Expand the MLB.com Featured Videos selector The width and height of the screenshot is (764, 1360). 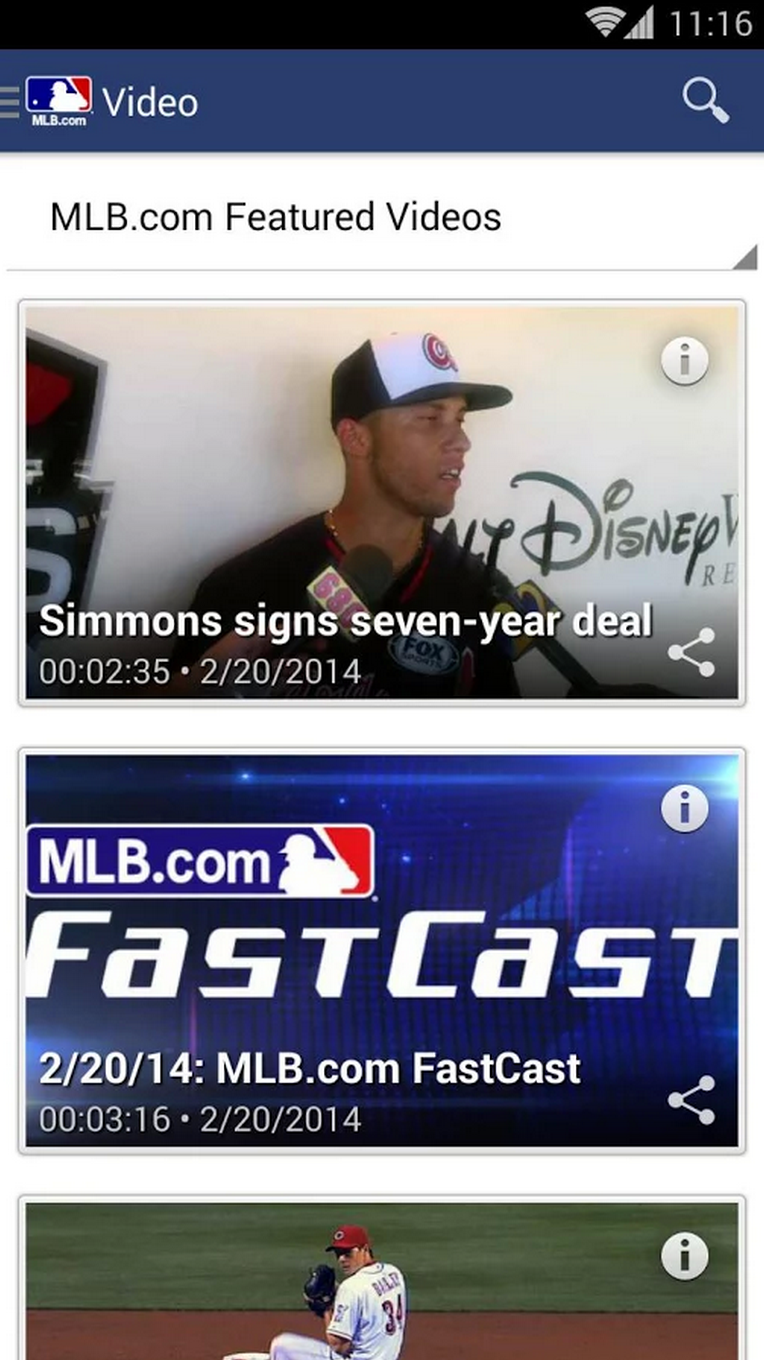(x=275, y=216)
